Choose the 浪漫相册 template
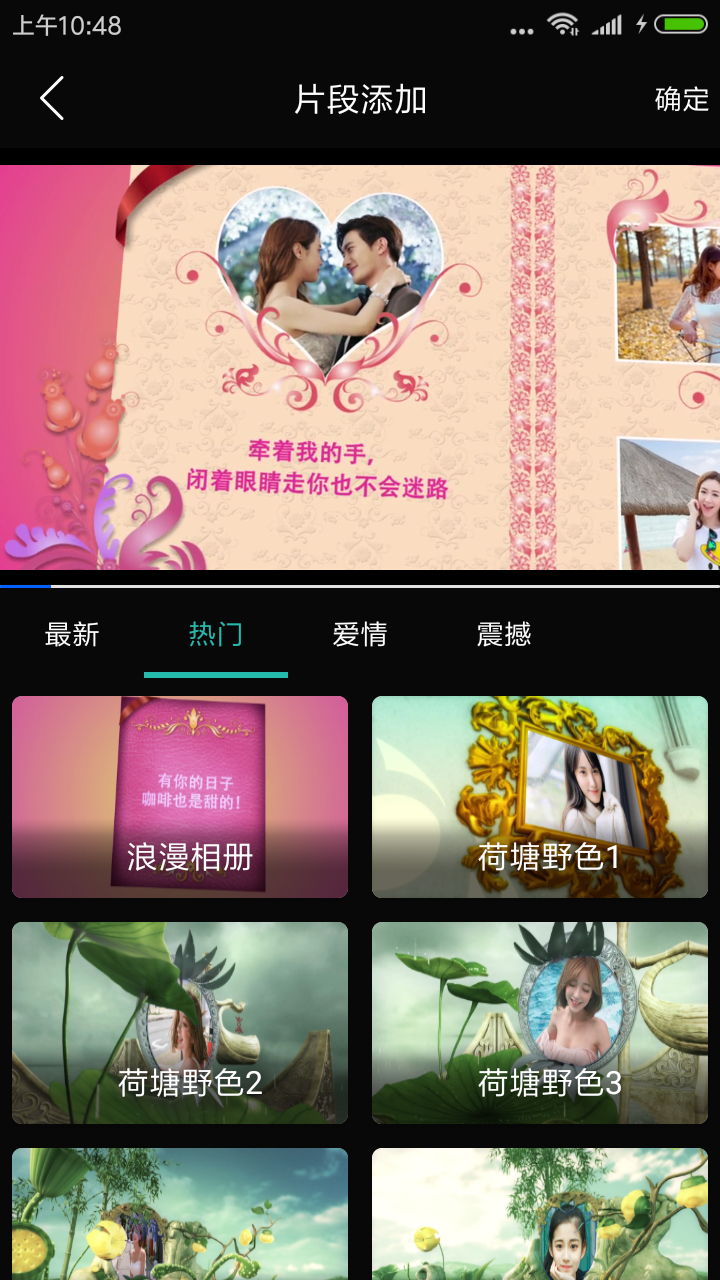This screenshot has height=1280, width=720. (x=180, y=797)
